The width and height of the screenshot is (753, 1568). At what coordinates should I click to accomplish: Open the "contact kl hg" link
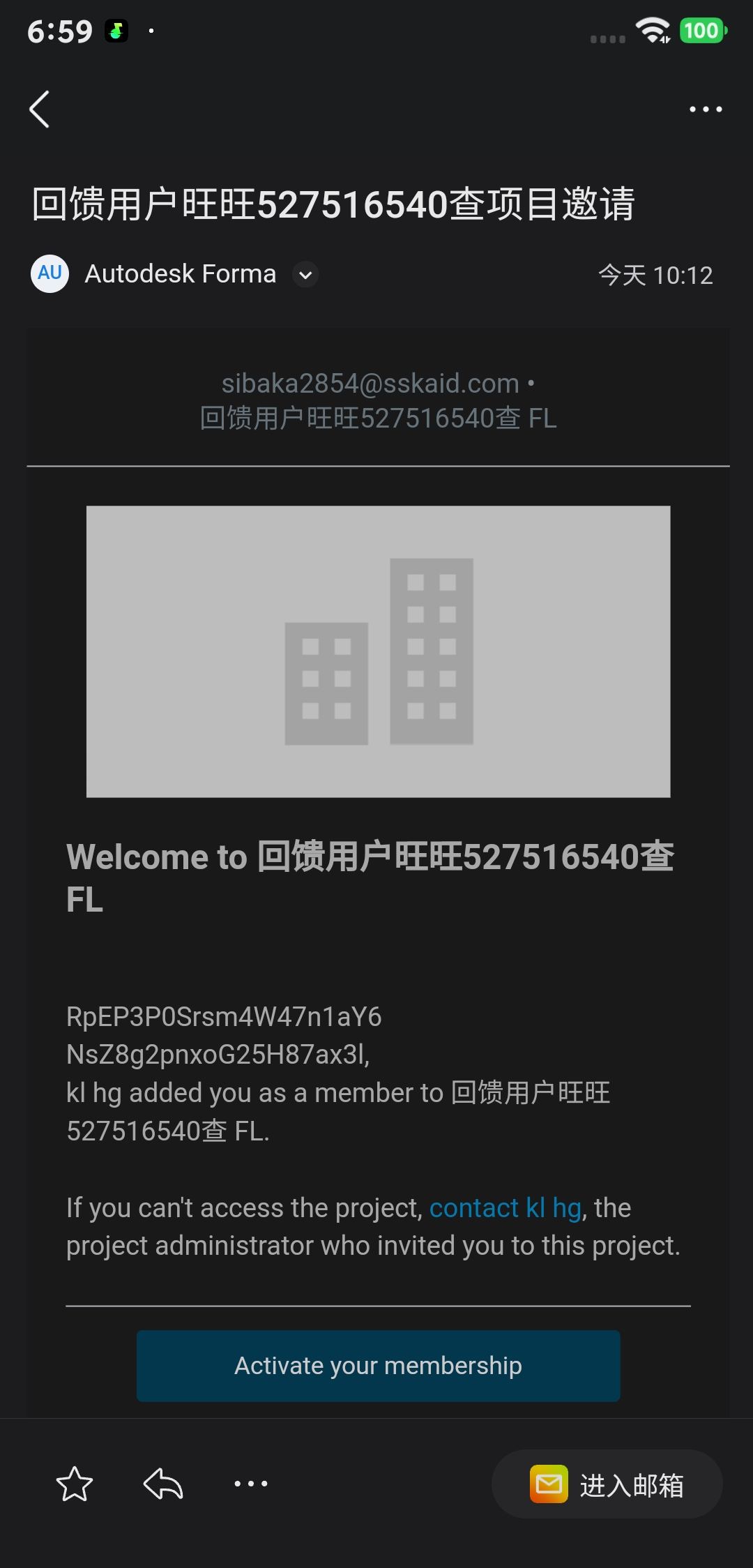click(x=505, y=1208)
